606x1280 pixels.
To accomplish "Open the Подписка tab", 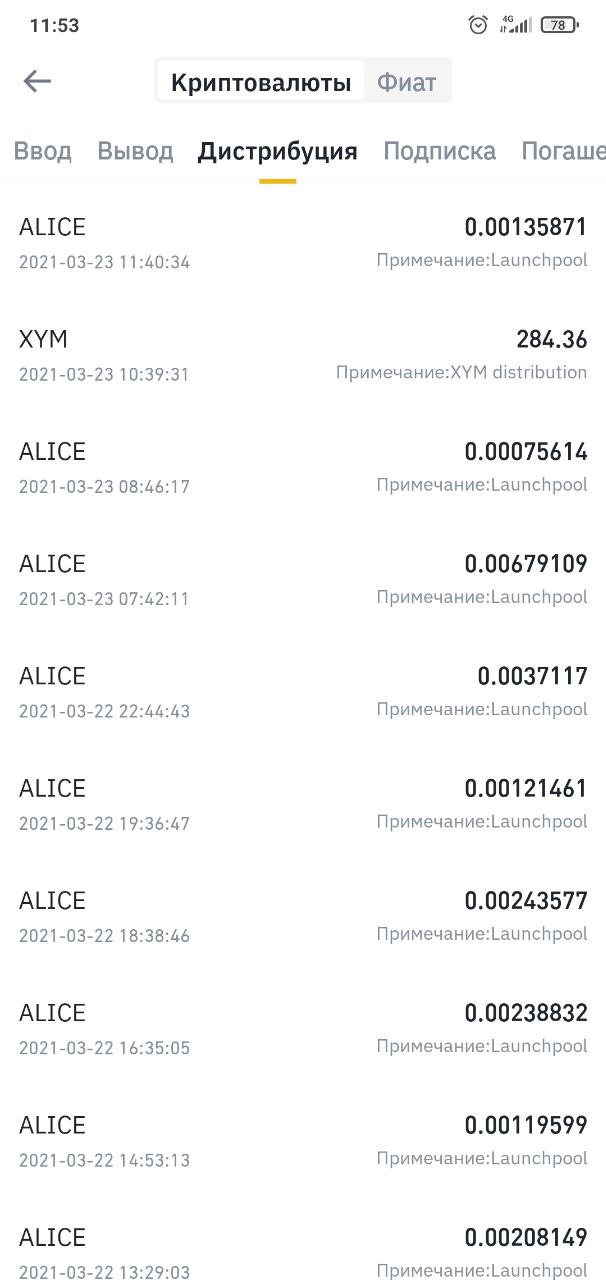I will 439,151.
